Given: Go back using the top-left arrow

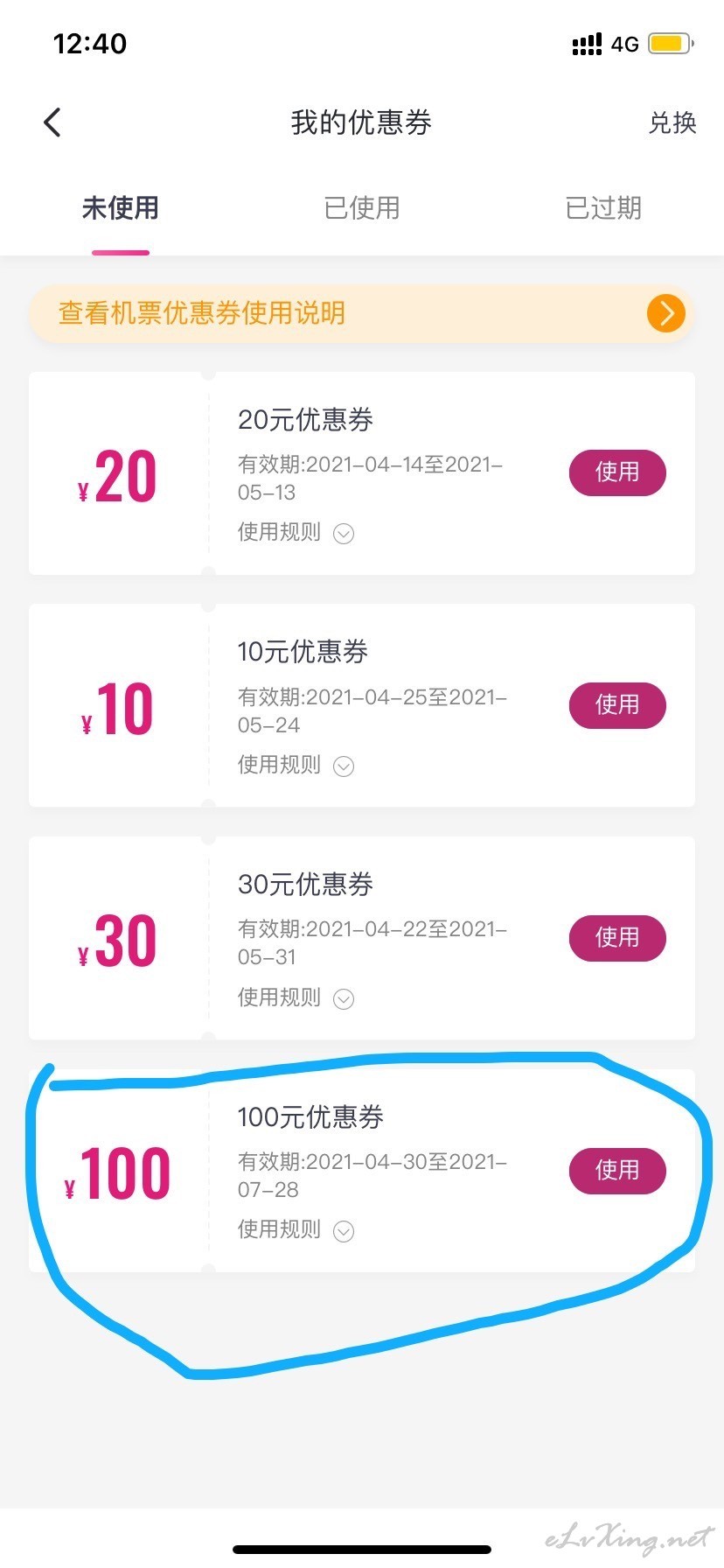Looking at the screenshot, I should [52, 122].
